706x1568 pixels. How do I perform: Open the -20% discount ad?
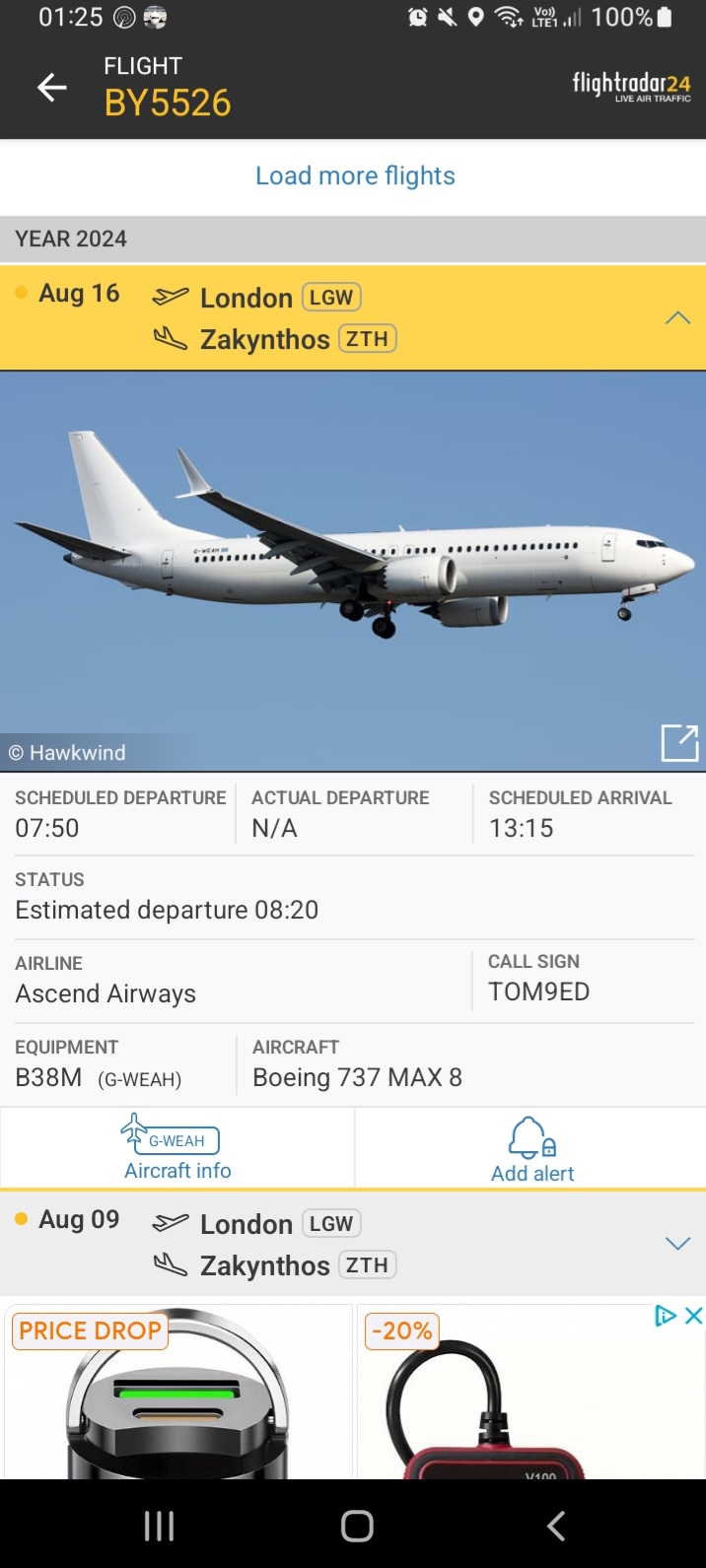click(x=530, y=1392)
